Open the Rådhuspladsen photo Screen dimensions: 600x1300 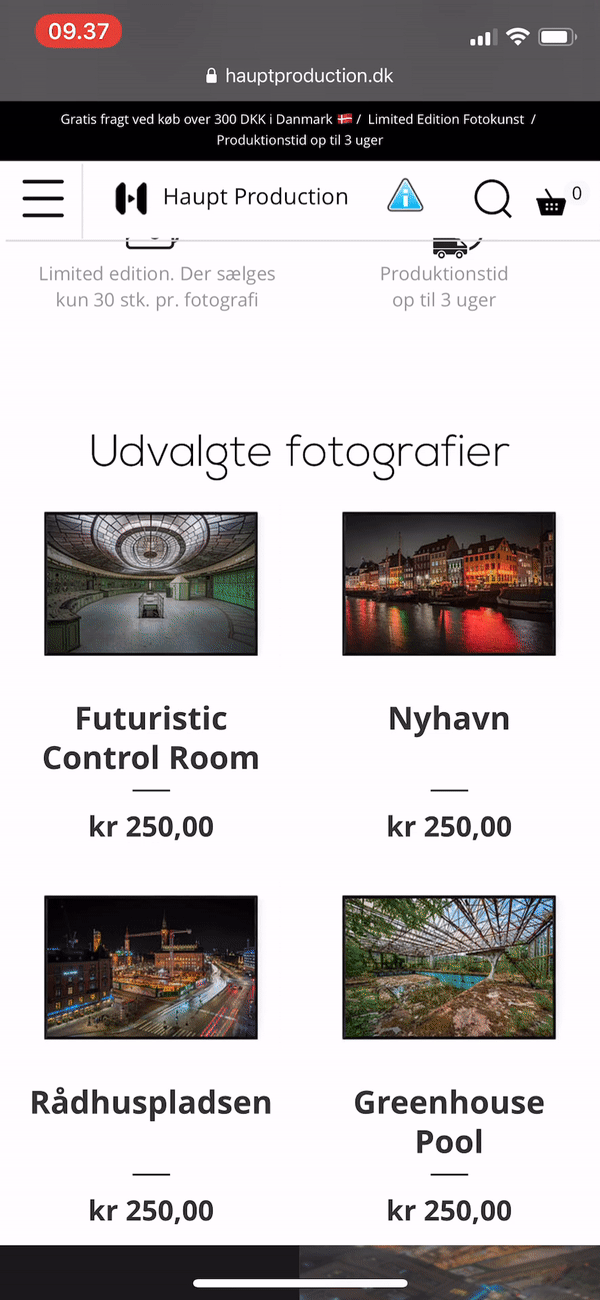(x=151, y=967)
